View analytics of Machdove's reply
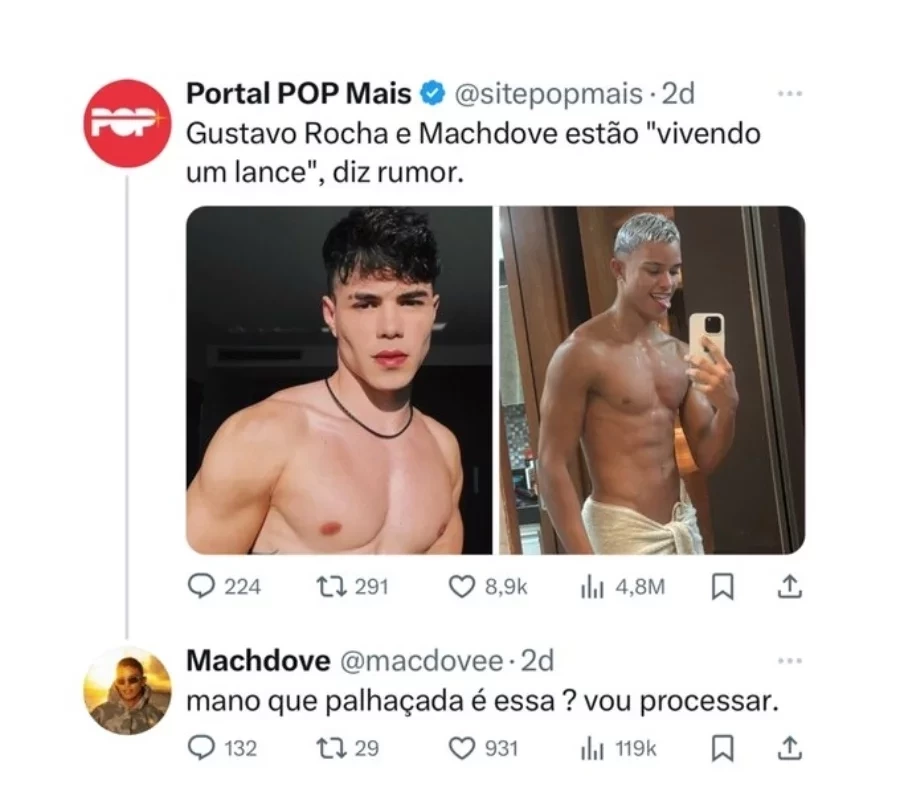Image resolution: width=900 pixels, height=791 pixels. [589, 747]
